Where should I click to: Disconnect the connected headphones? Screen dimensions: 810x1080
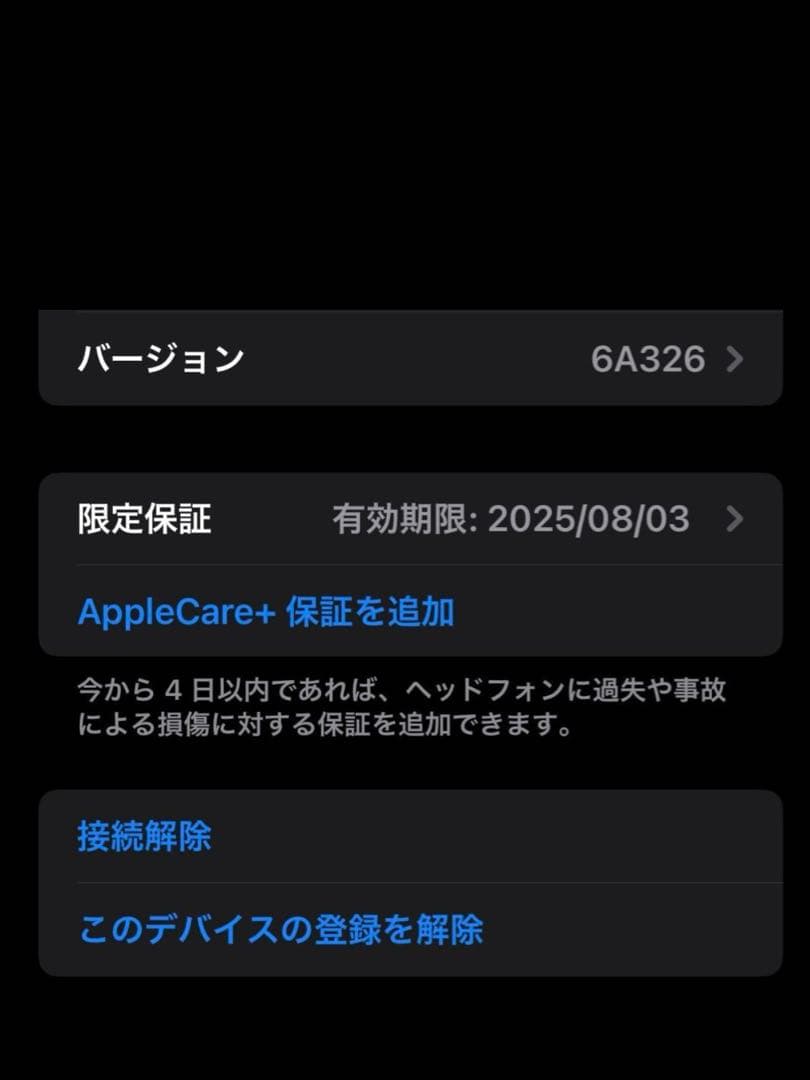(x=144, y=838)
